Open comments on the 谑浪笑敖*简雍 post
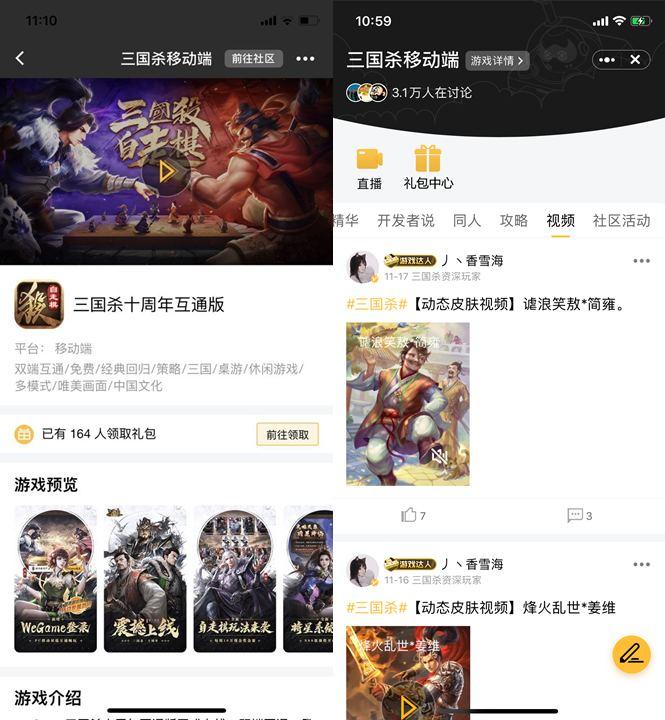The image size is (665, 720). (579, 515)
